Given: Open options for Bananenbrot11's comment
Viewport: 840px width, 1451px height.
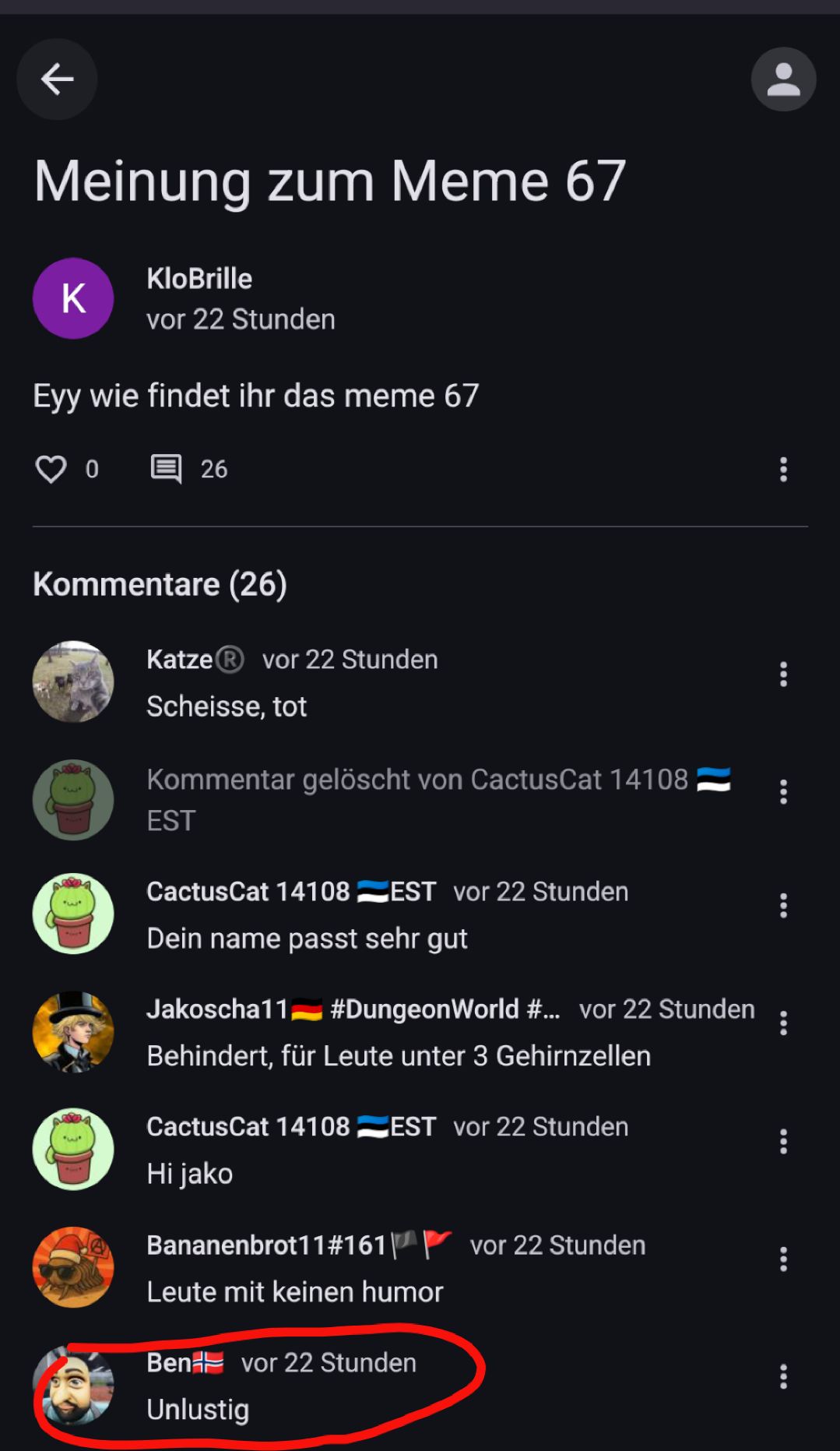Looking at the screenshot, I should pyautogui.click(x=783, y=1259).
